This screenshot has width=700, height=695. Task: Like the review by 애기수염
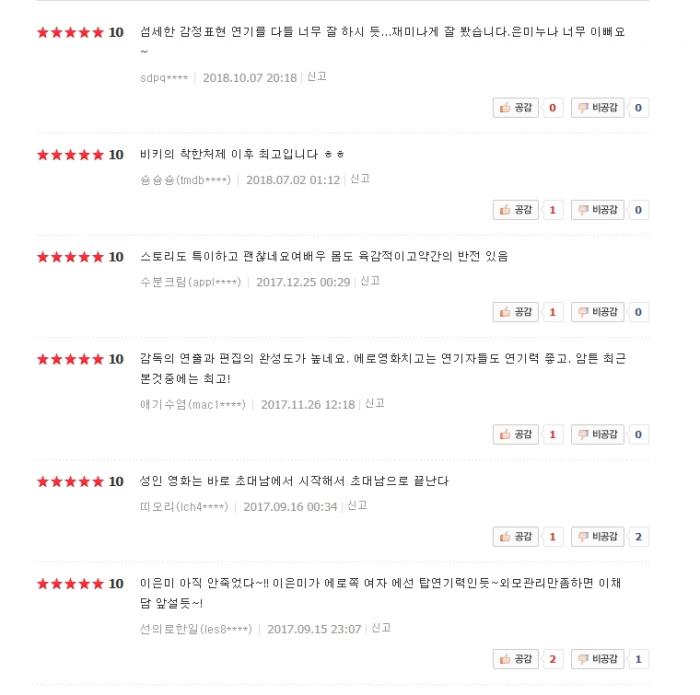tap(516, 434)
